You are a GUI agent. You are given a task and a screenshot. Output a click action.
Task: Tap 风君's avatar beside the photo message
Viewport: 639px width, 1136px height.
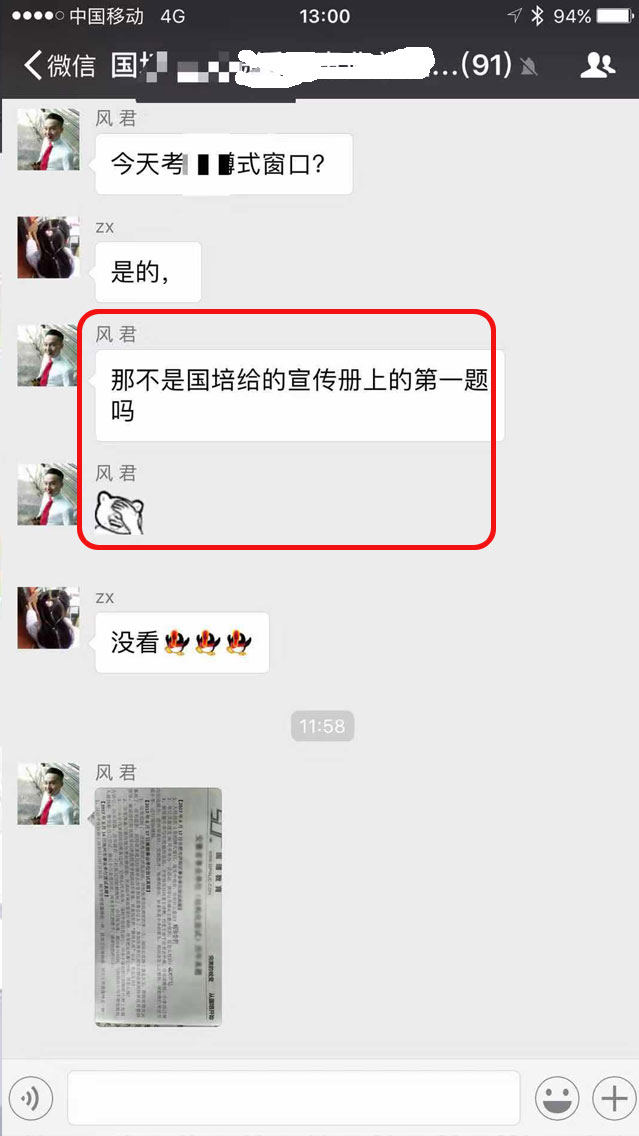(48, 794)
